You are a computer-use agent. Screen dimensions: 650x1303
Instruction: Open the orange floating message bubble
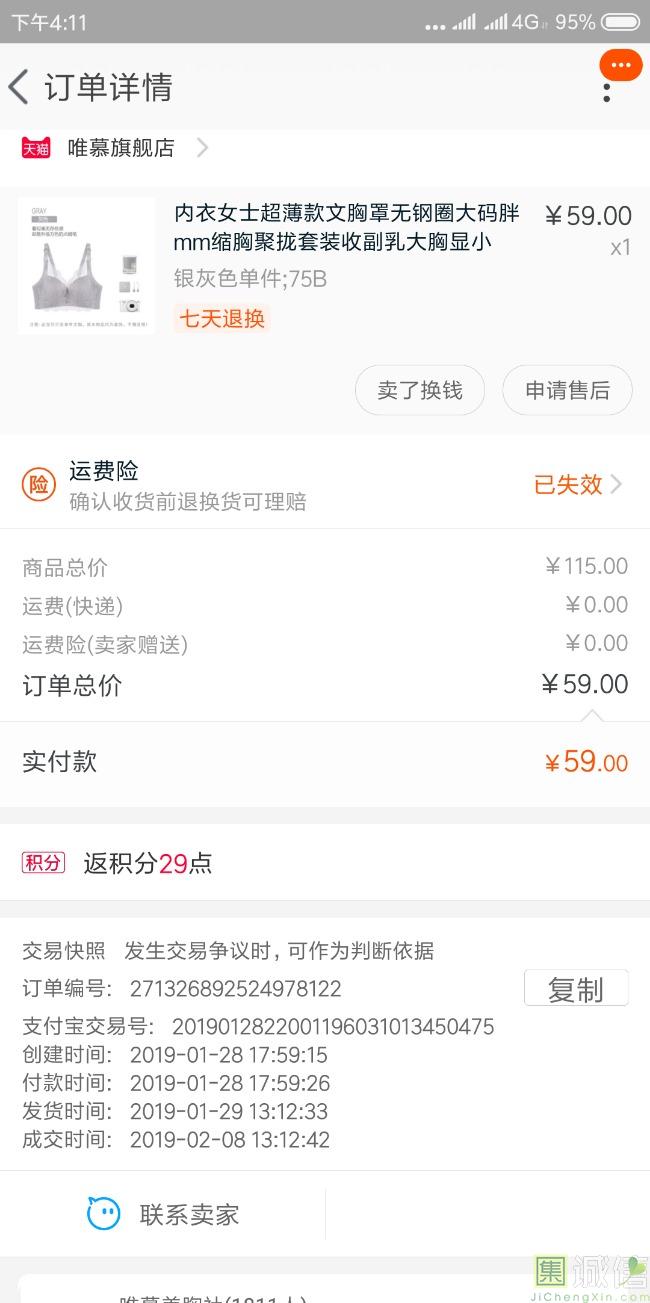[620, 65]
